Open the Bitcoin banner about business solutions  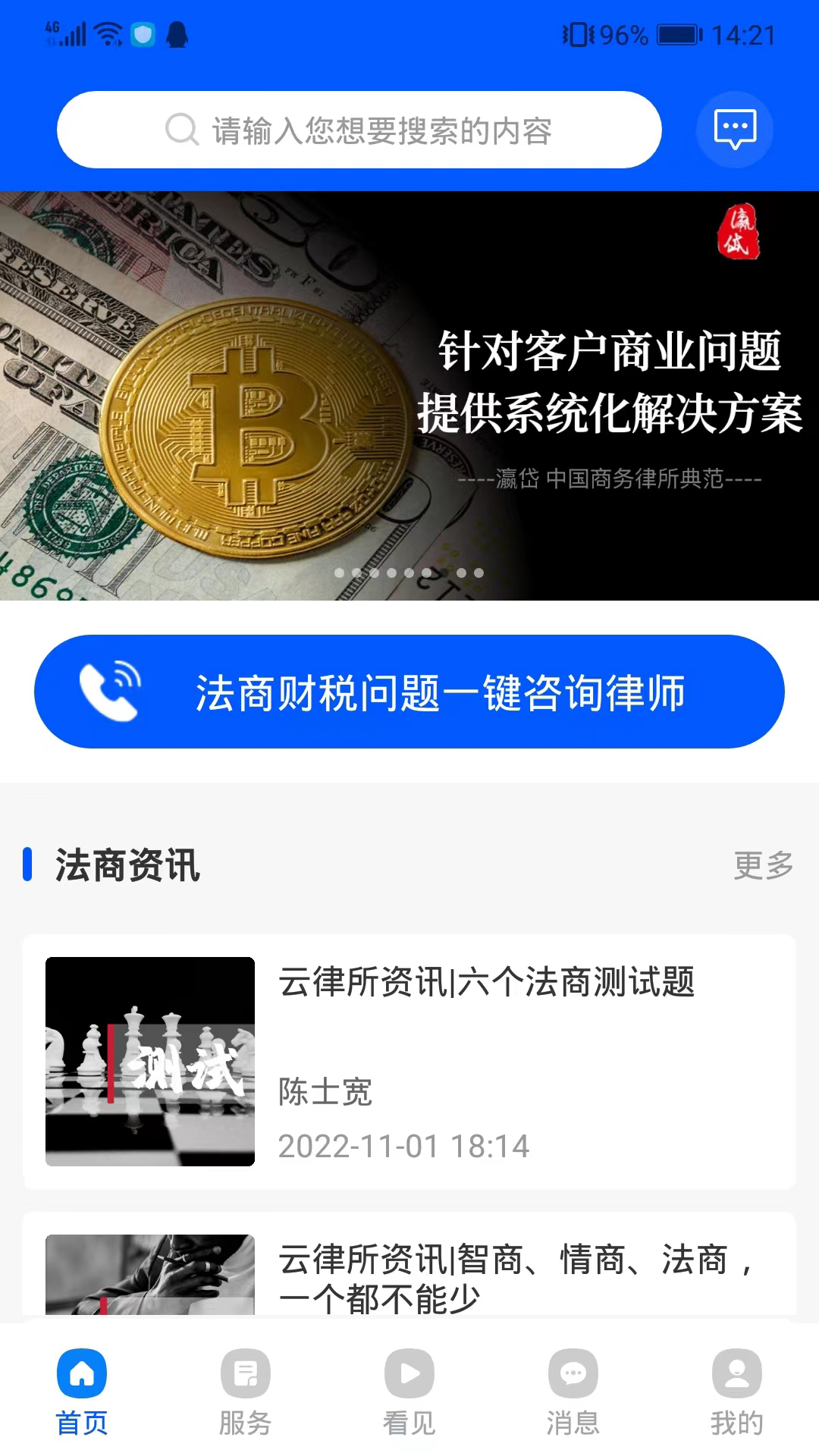coord(409,395)
